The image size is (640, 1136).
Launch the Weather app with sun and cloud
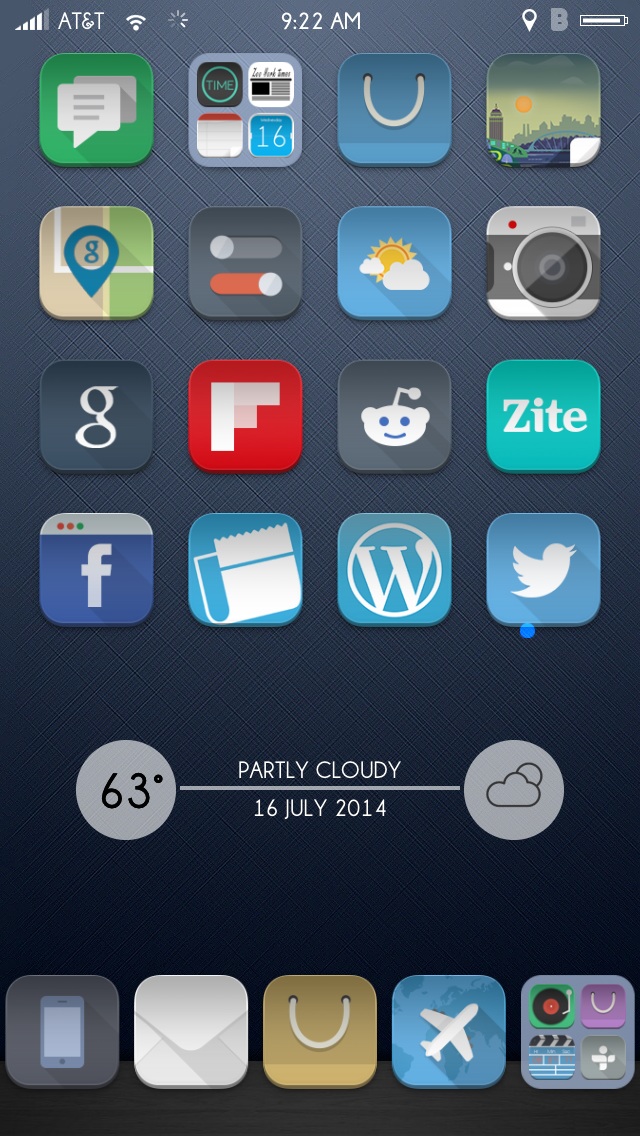tap(394, 263)
